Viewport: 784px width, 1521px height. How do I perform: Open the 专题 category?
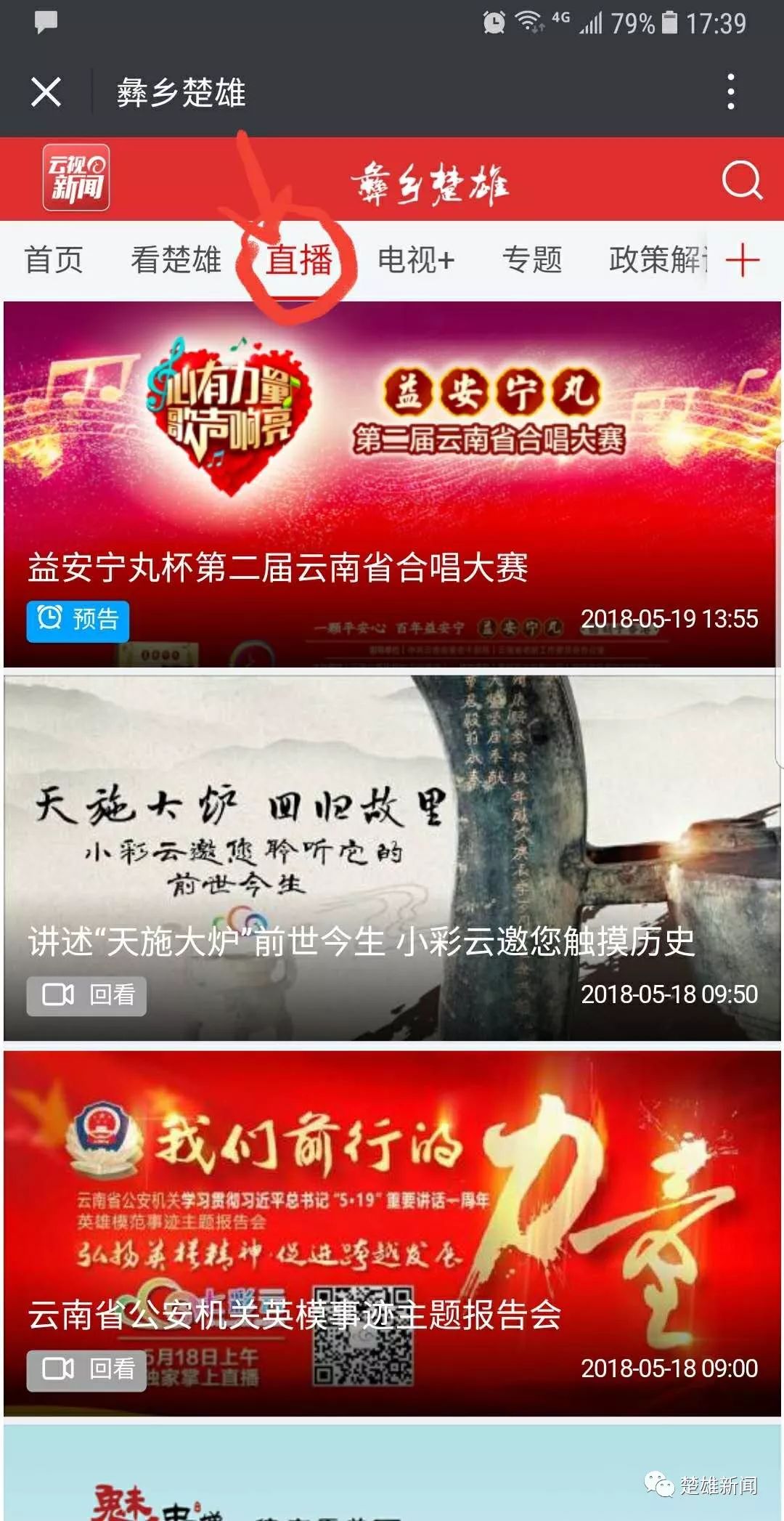pyautogui.click(x=534, y=259)
